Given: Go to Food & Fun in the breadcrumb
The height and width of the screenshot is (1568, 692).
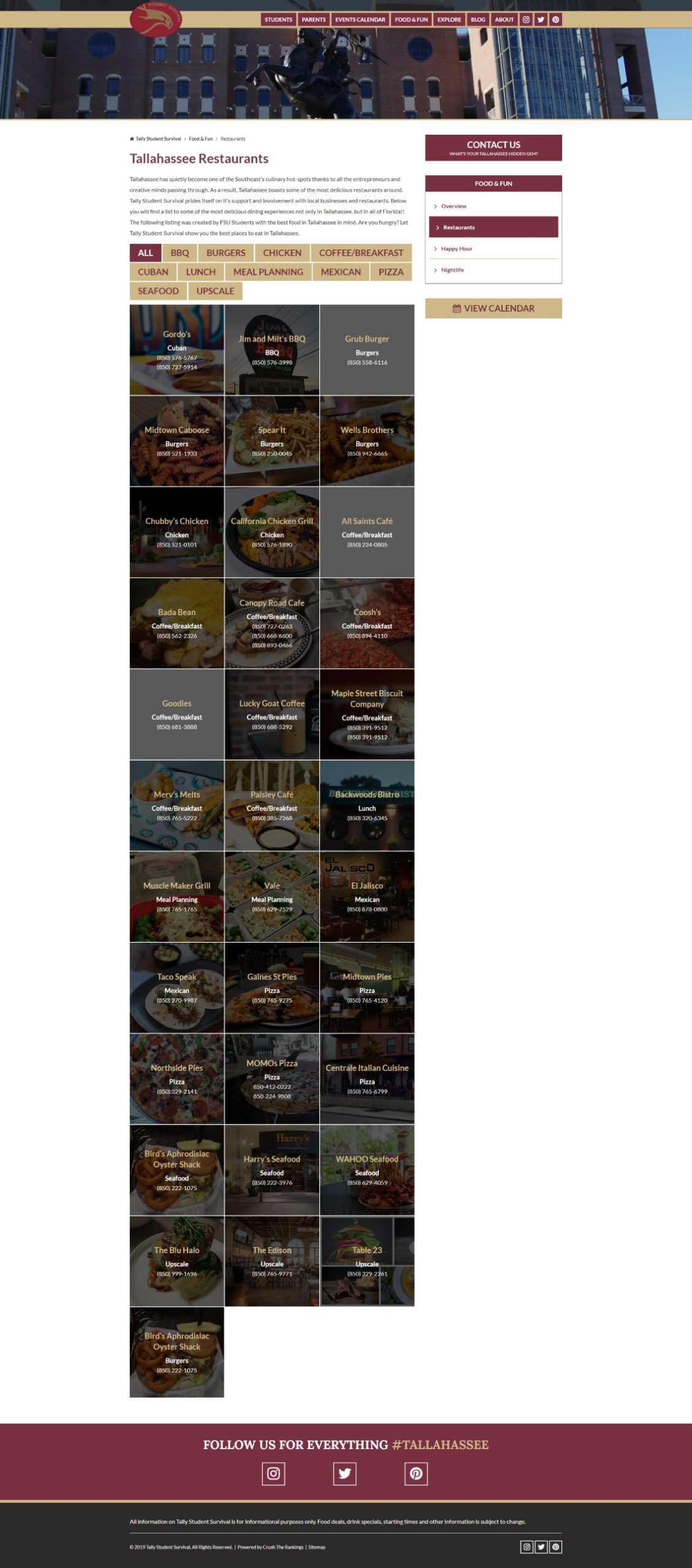Looking at the screenshot, I should 200,139.
